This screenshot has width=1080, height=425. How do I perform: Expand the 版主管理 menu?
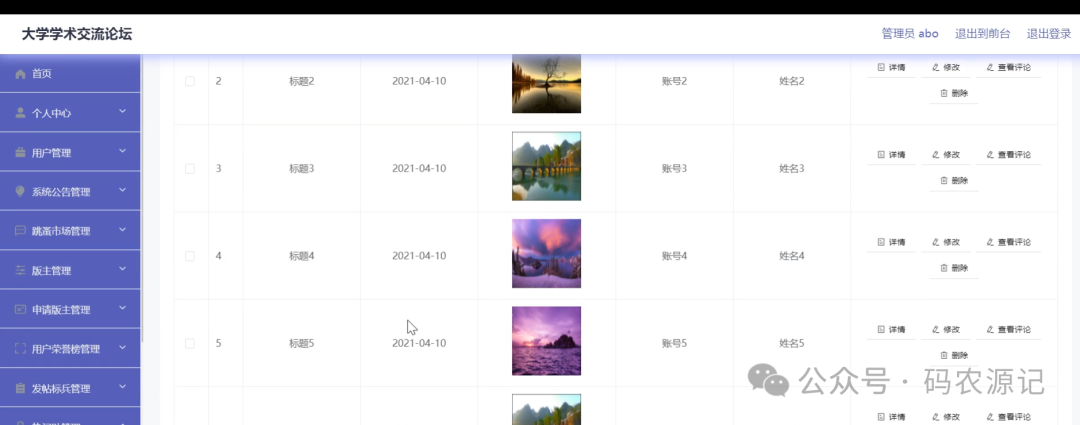point(70,270)
